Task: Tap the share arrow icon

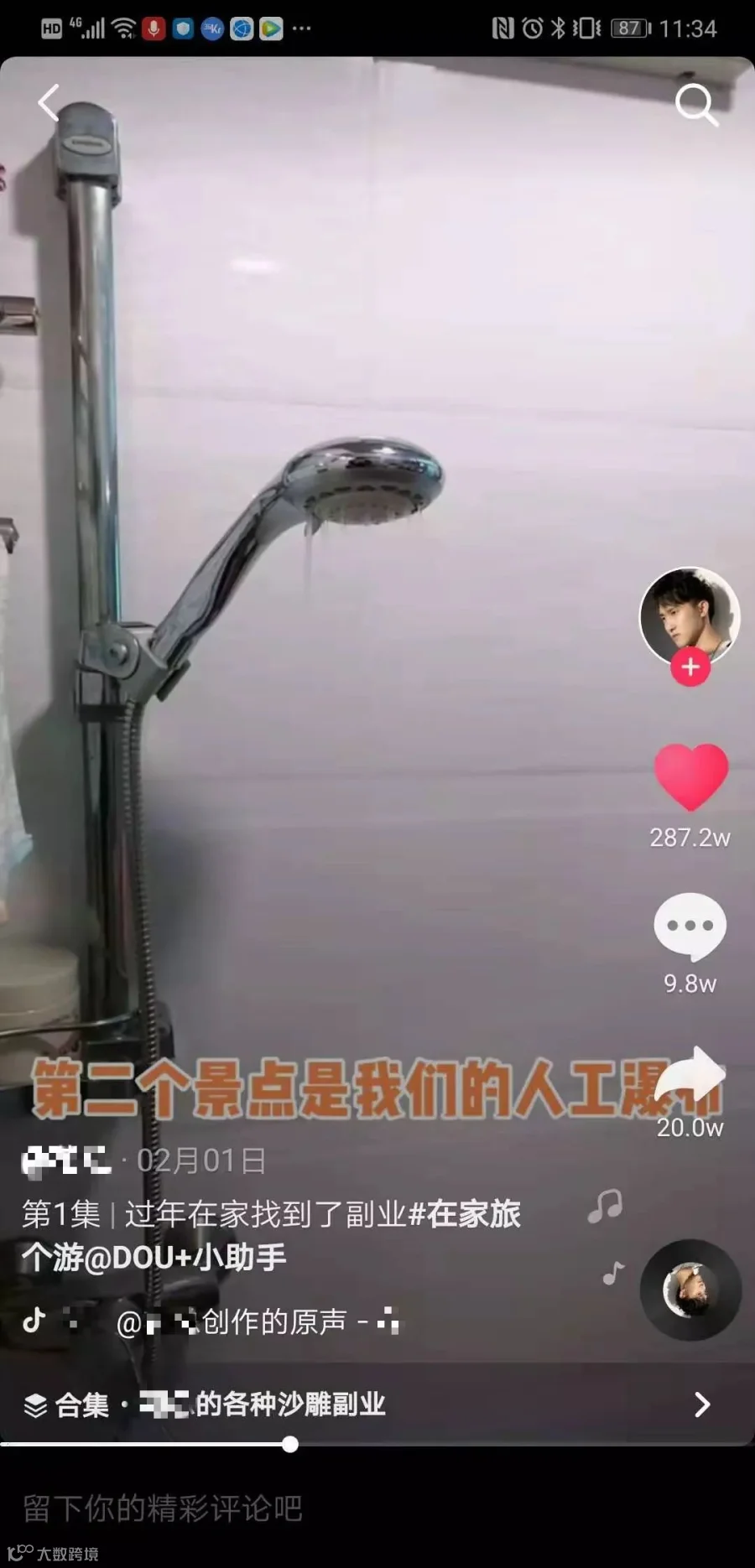Action: [x=690, y=1072]
